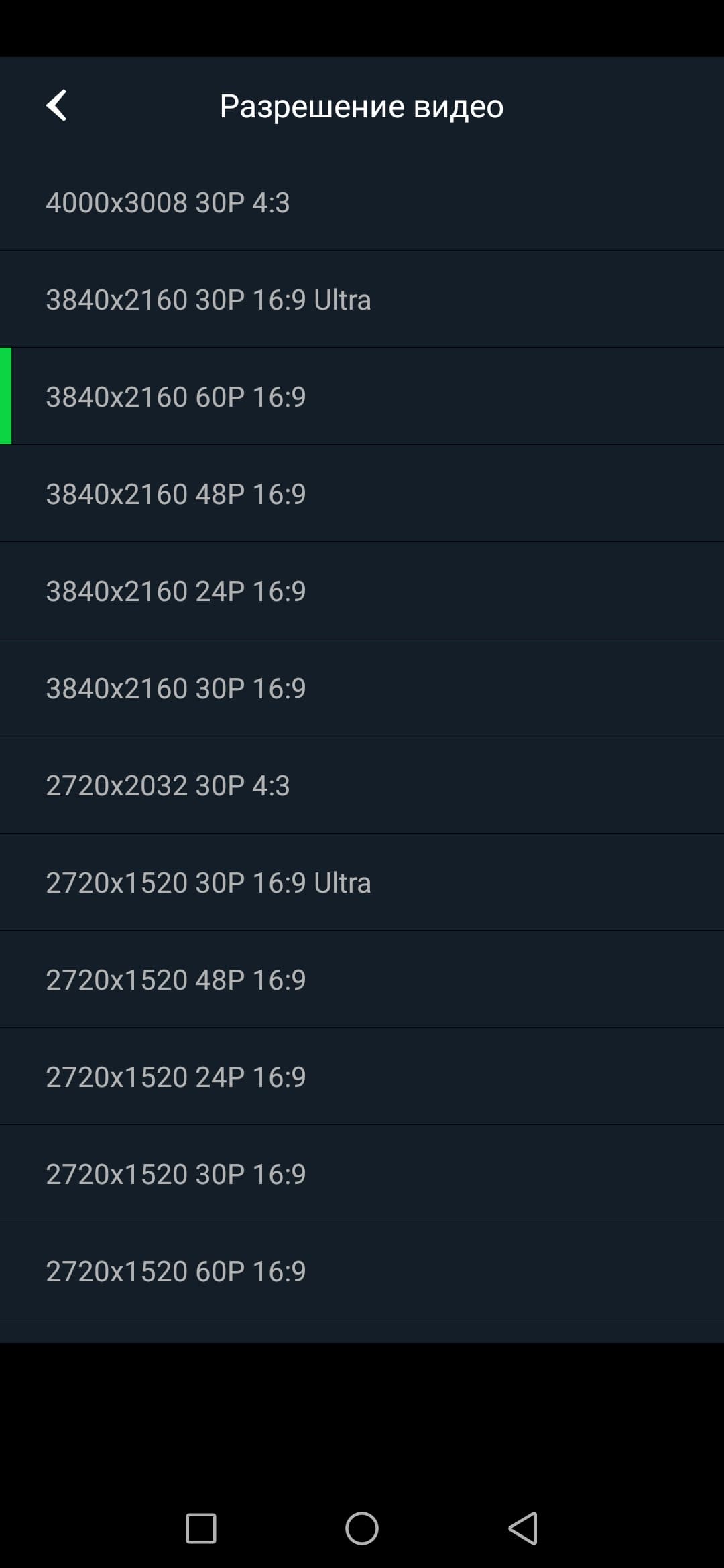Tap the system home button
This screenshot has width=724, height=1568.
tap(362, 1528)
